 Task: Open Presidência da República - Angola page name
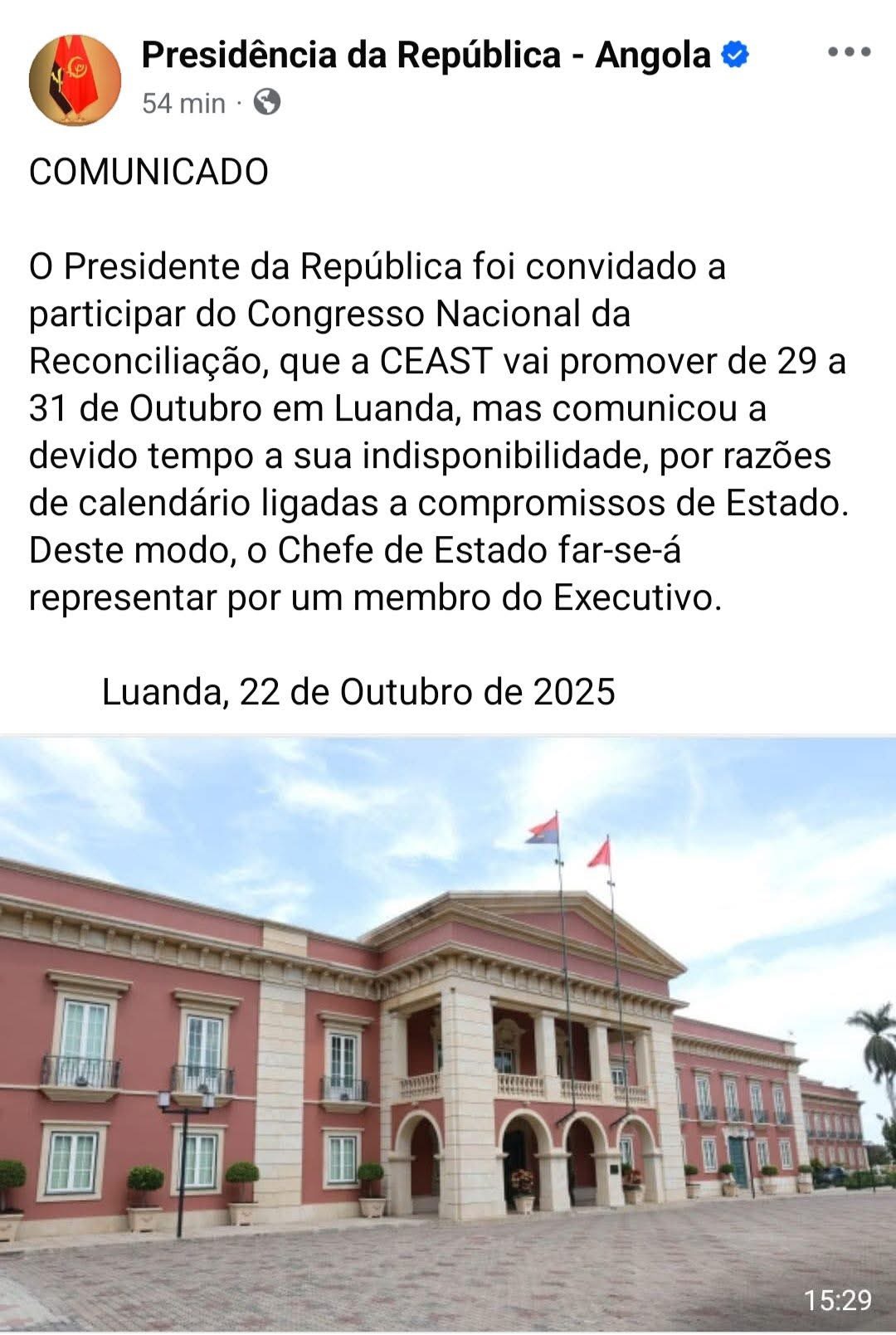[x=426, y=56]
